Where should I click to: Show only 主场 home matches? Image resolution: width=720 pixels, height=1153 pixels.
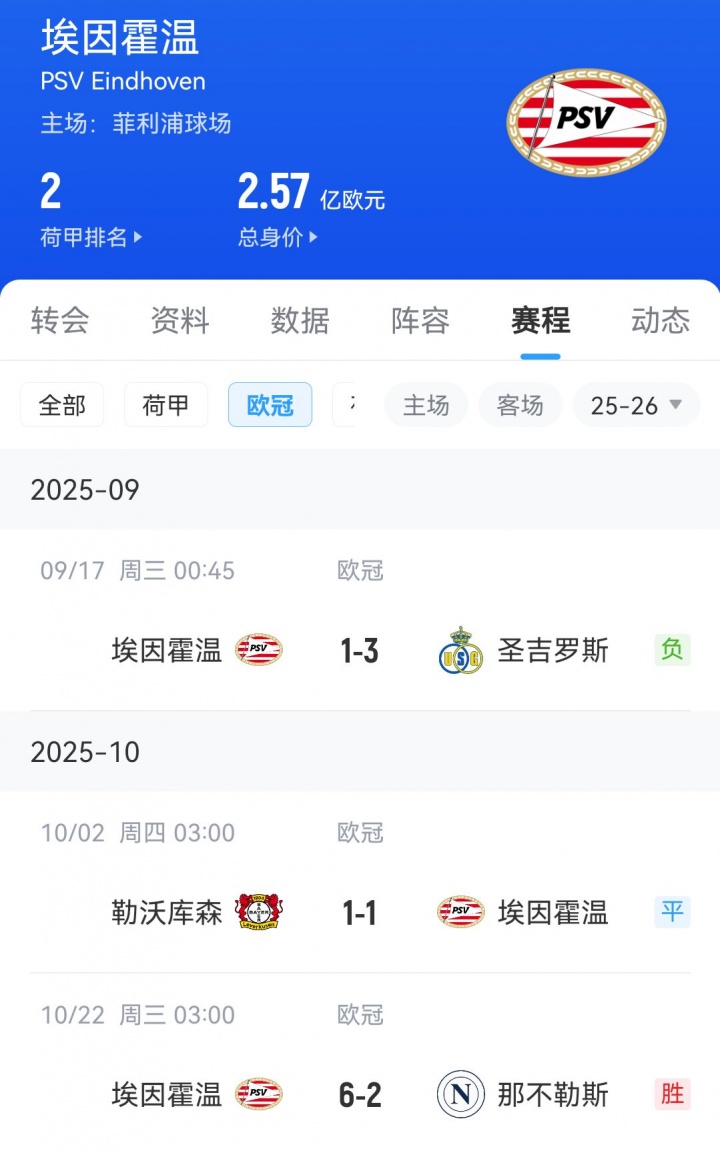[426, 405]
